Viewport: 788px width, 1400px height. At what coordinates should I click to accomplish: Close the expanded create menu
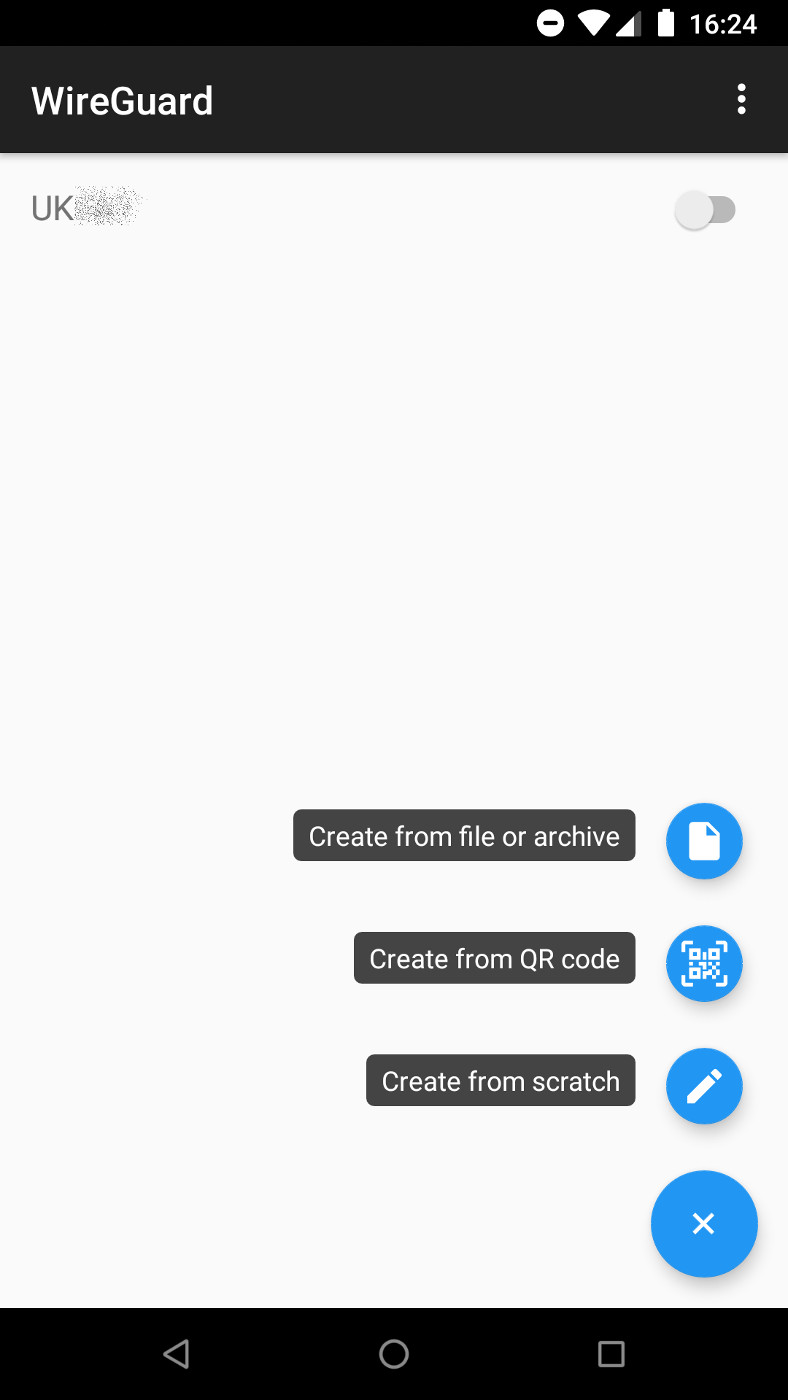click(x=704, y=1224)
